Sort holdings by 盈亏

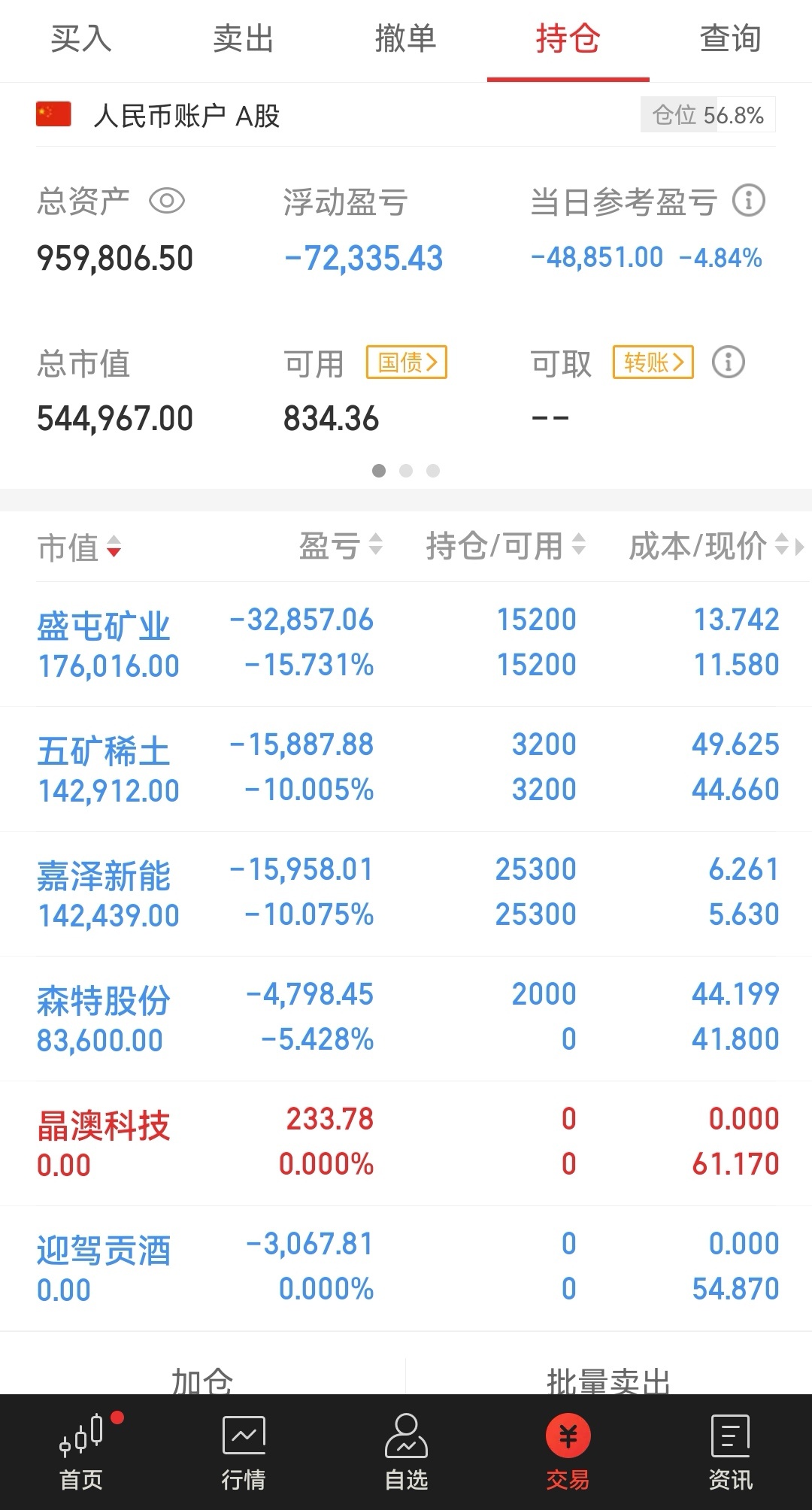[341, 546]
